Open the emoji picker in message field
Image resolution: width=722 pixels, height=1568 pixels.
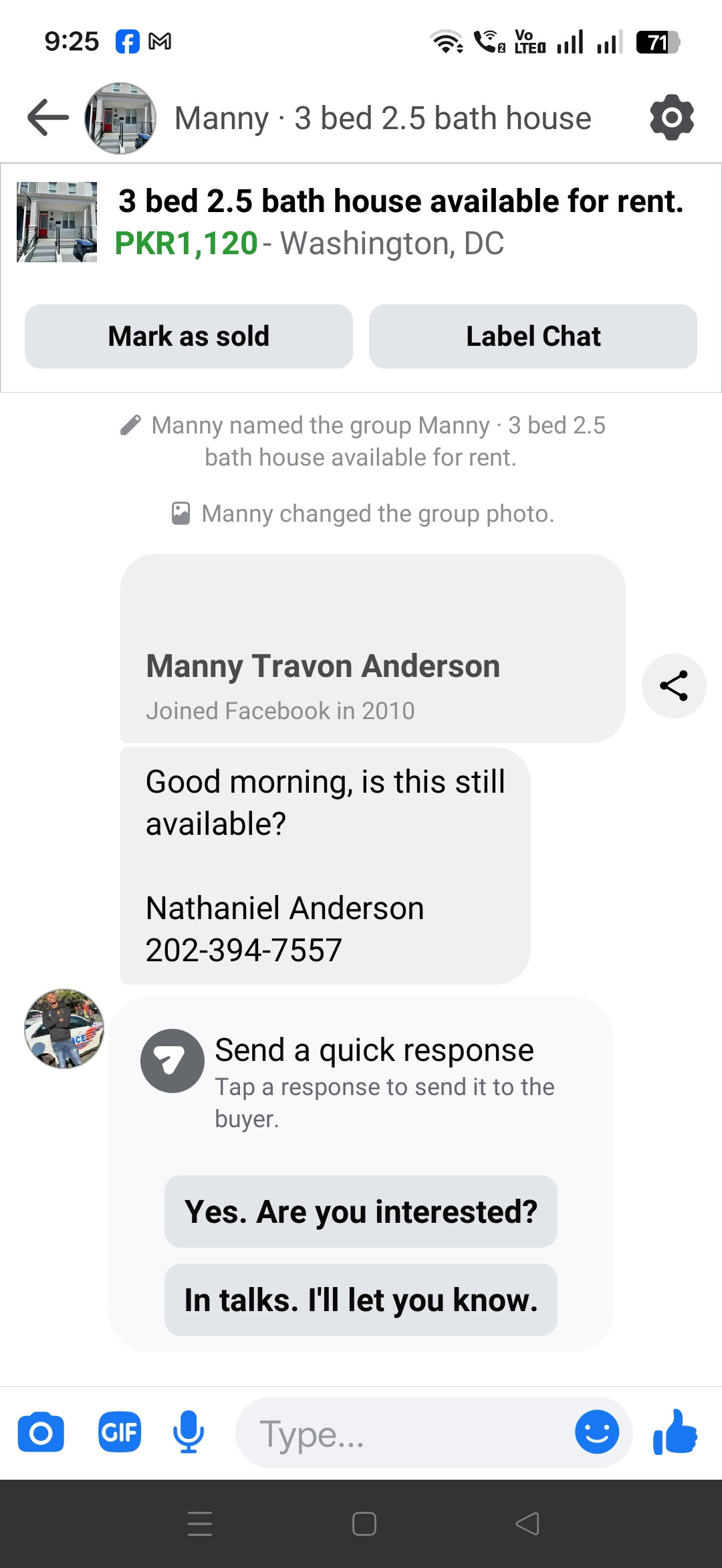[597, 1432]
